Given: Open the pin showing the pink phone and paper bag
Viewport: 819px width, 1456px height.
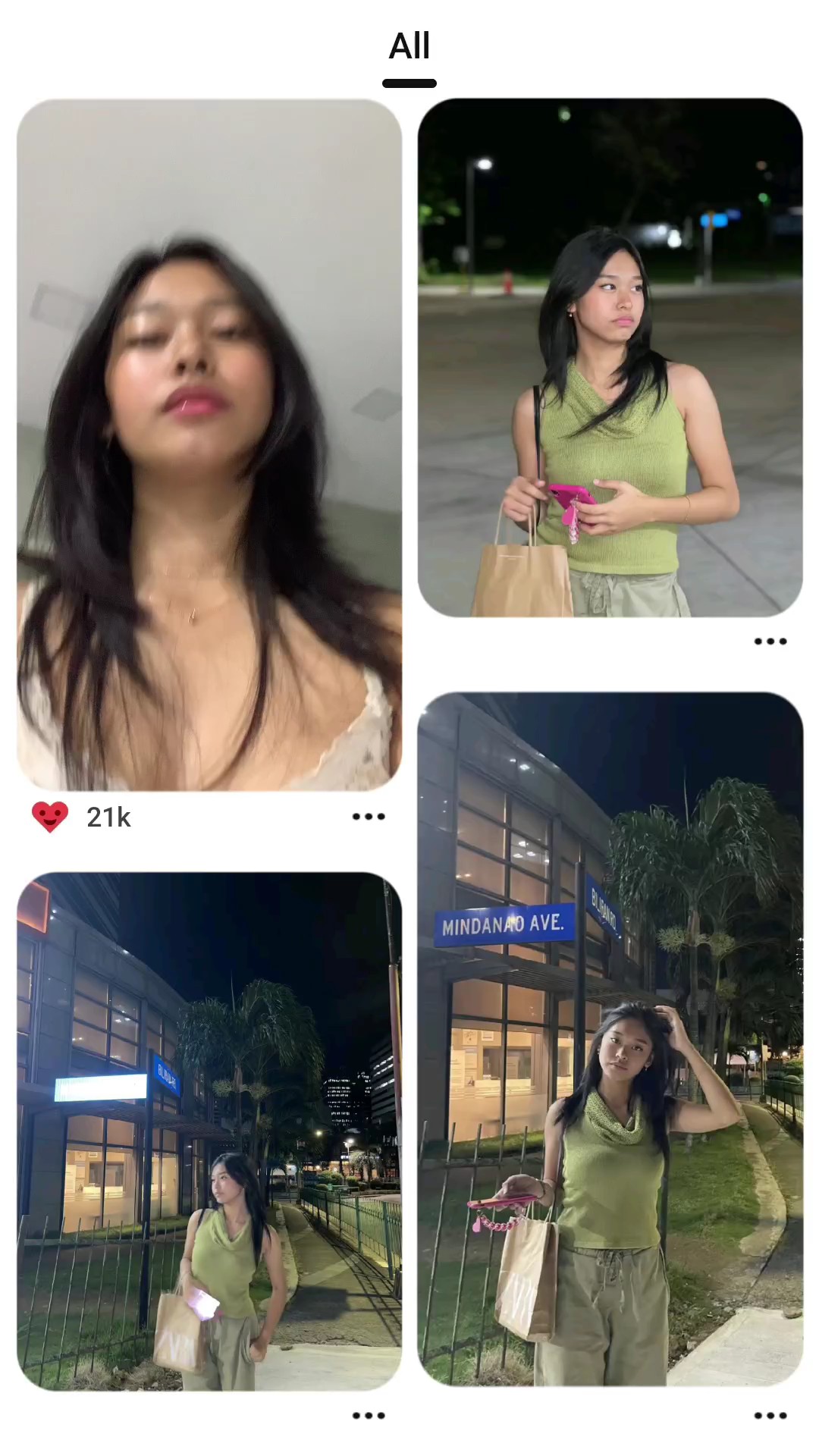Looking at the screenshot, I should [x=610, y=357].
